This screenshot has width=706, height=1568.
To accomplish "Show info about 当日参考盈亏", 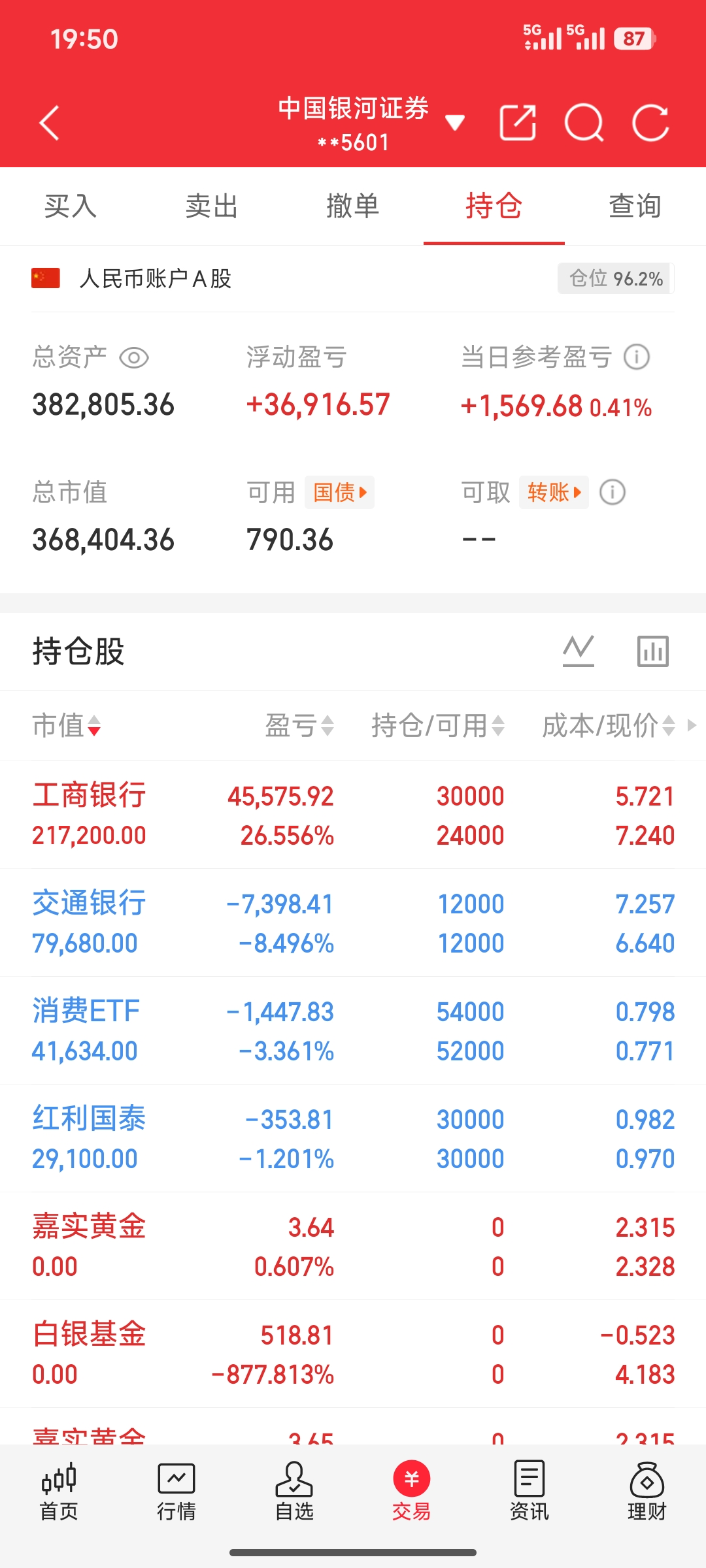I will tap(637, 357).
